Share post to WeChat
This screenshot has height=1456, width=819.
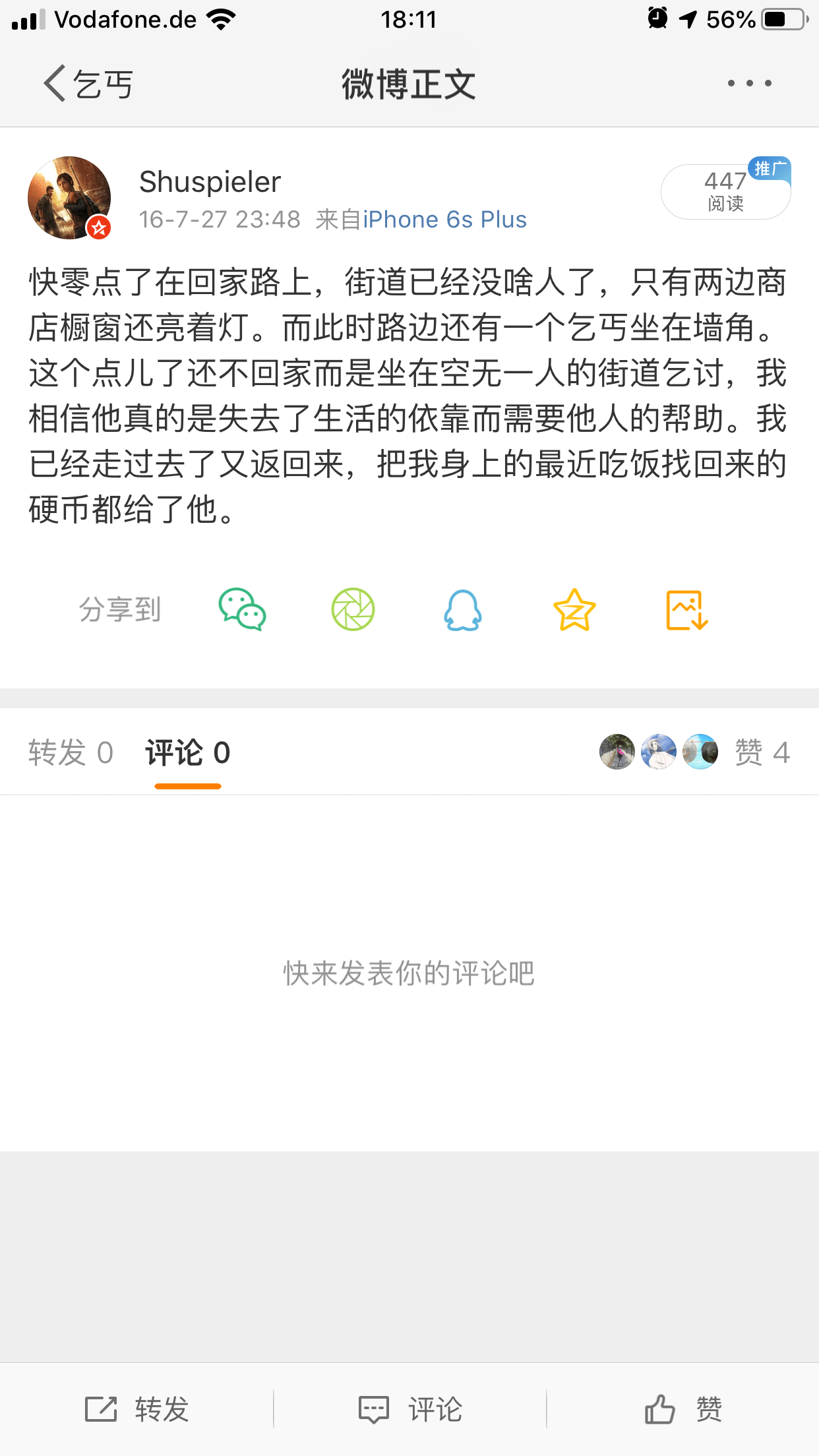[x=242, y=610]
